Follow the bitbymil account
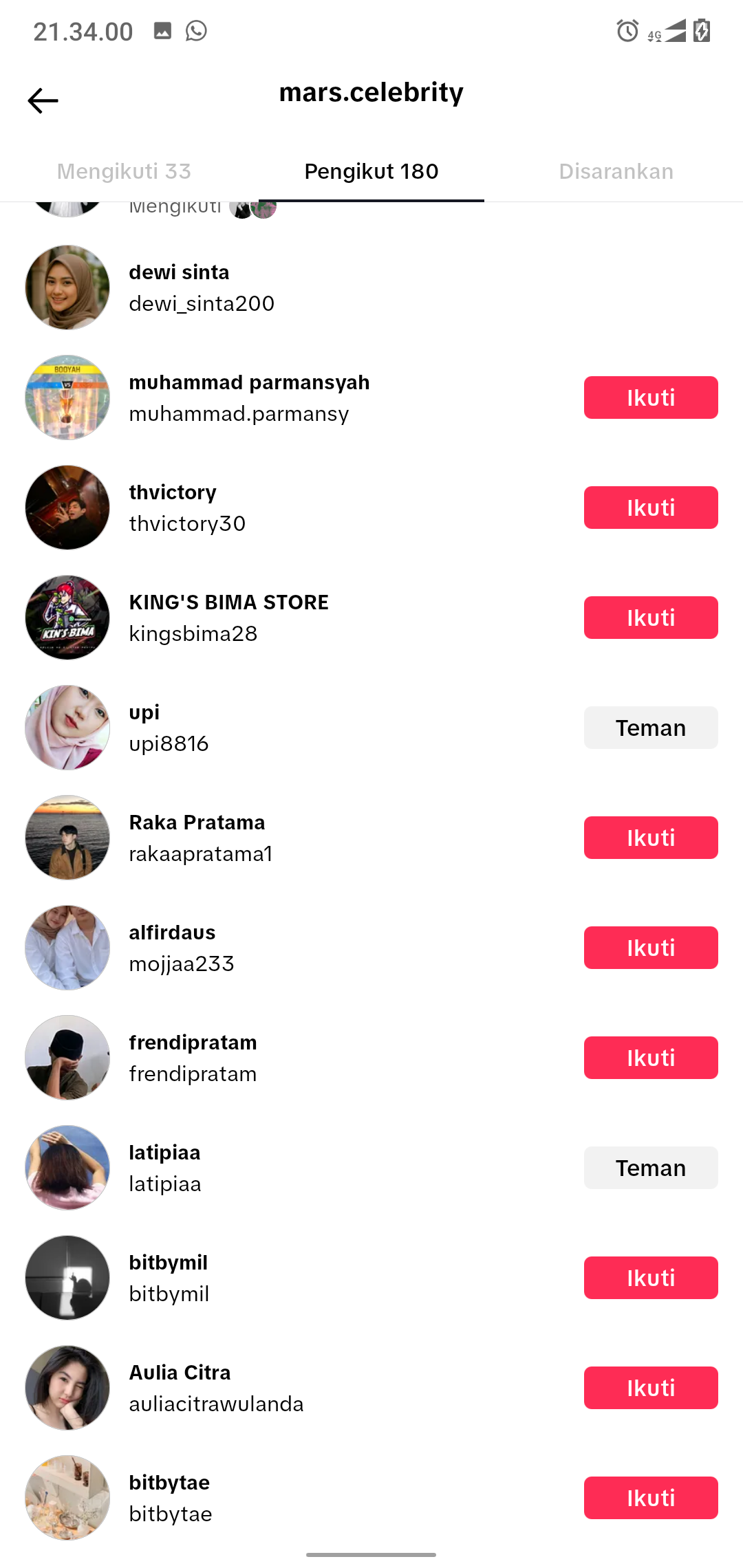The height and width of the screenshot is (1568, 743). point(651,1278)
